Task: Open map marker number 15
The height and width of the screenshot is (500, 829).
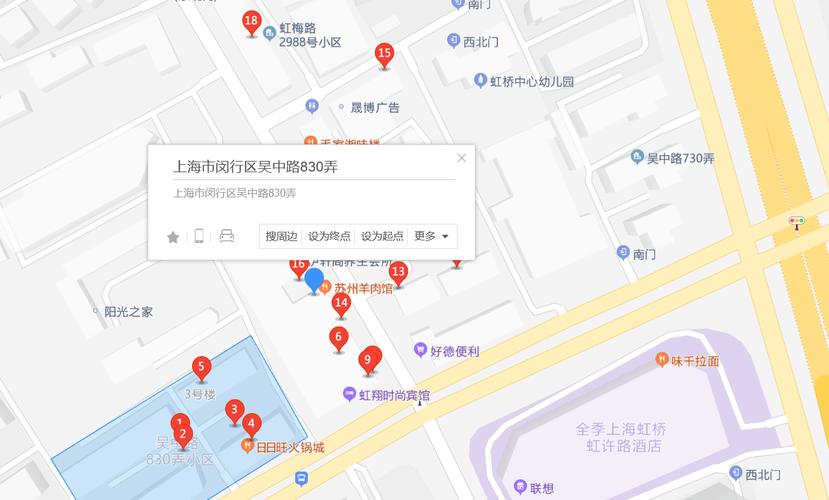Action: pos(384,54)
